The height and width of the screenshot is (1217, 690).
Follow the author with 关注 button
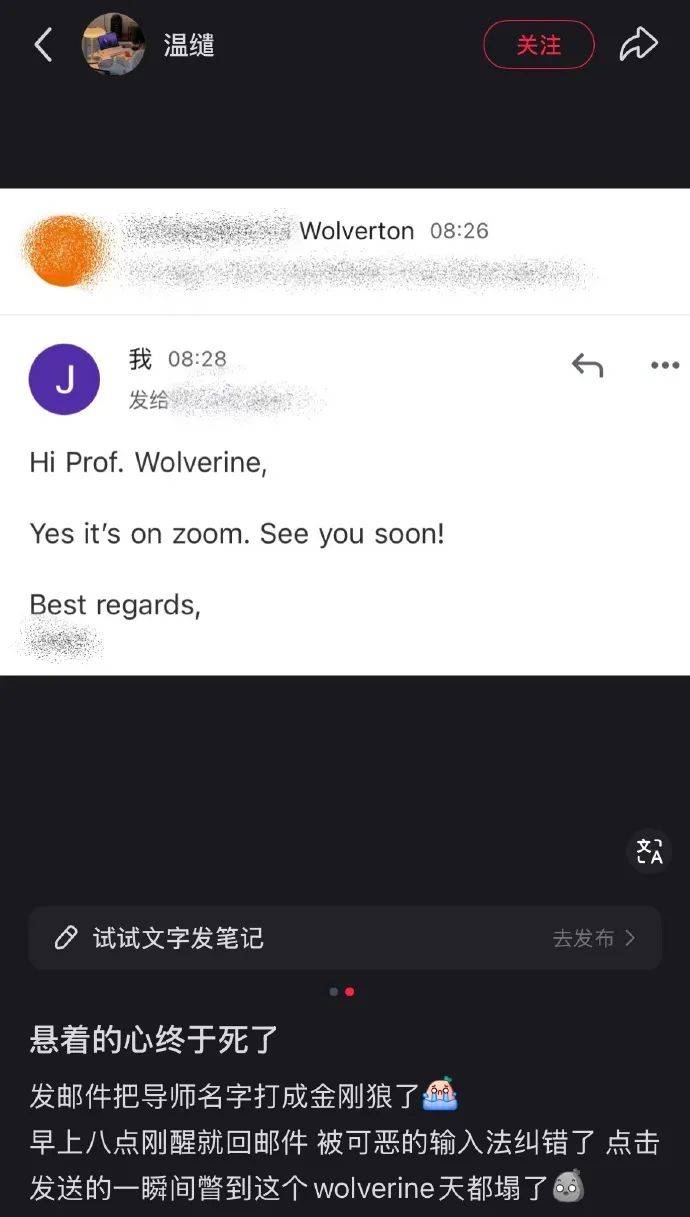click(538, 45)
